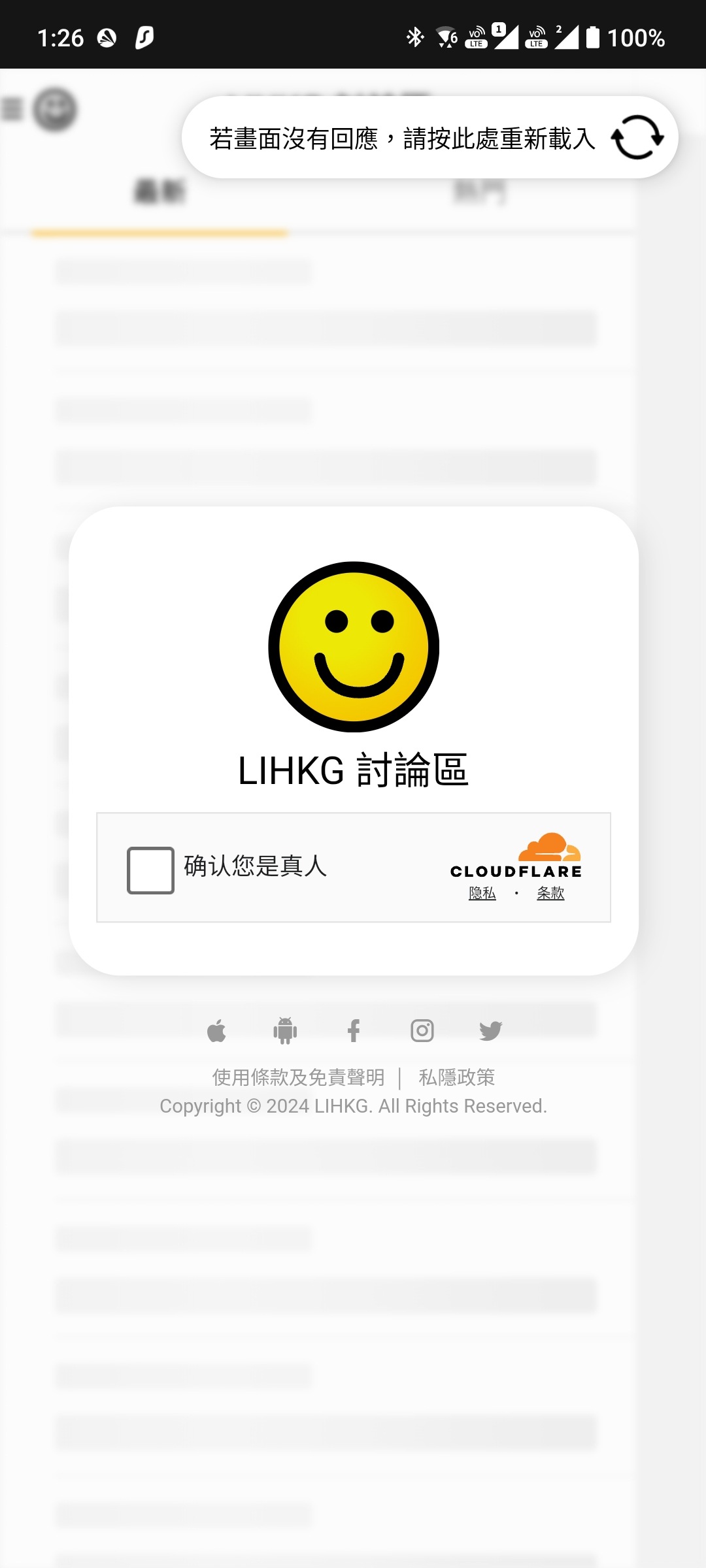Tap the reload banner to refresh the page
Image resolution: width=706 pixels, height=1568 pixels.
429,138
